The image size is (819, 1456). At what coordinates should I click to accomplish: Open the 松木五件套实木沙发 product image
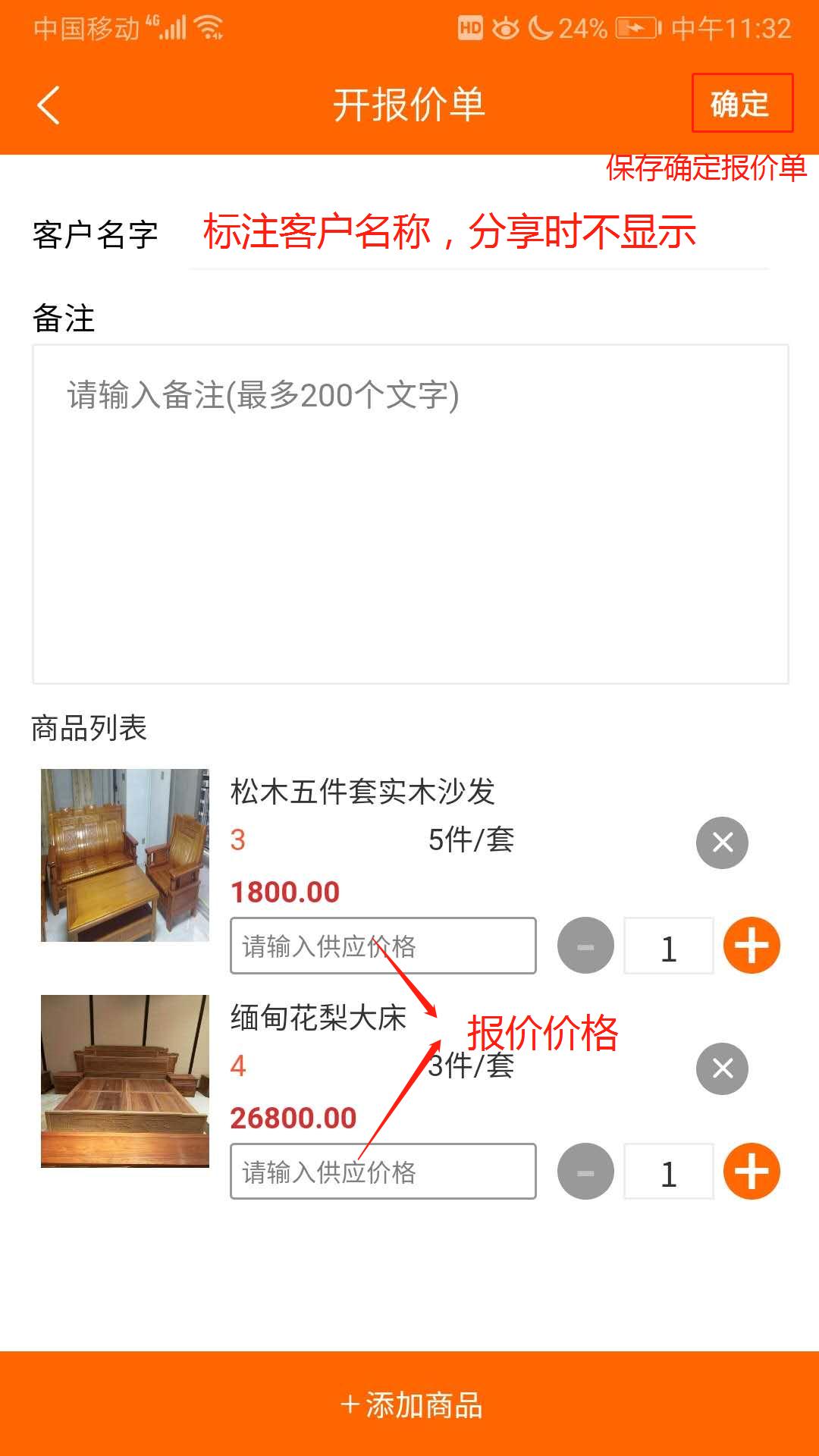[x=125, y=855]
